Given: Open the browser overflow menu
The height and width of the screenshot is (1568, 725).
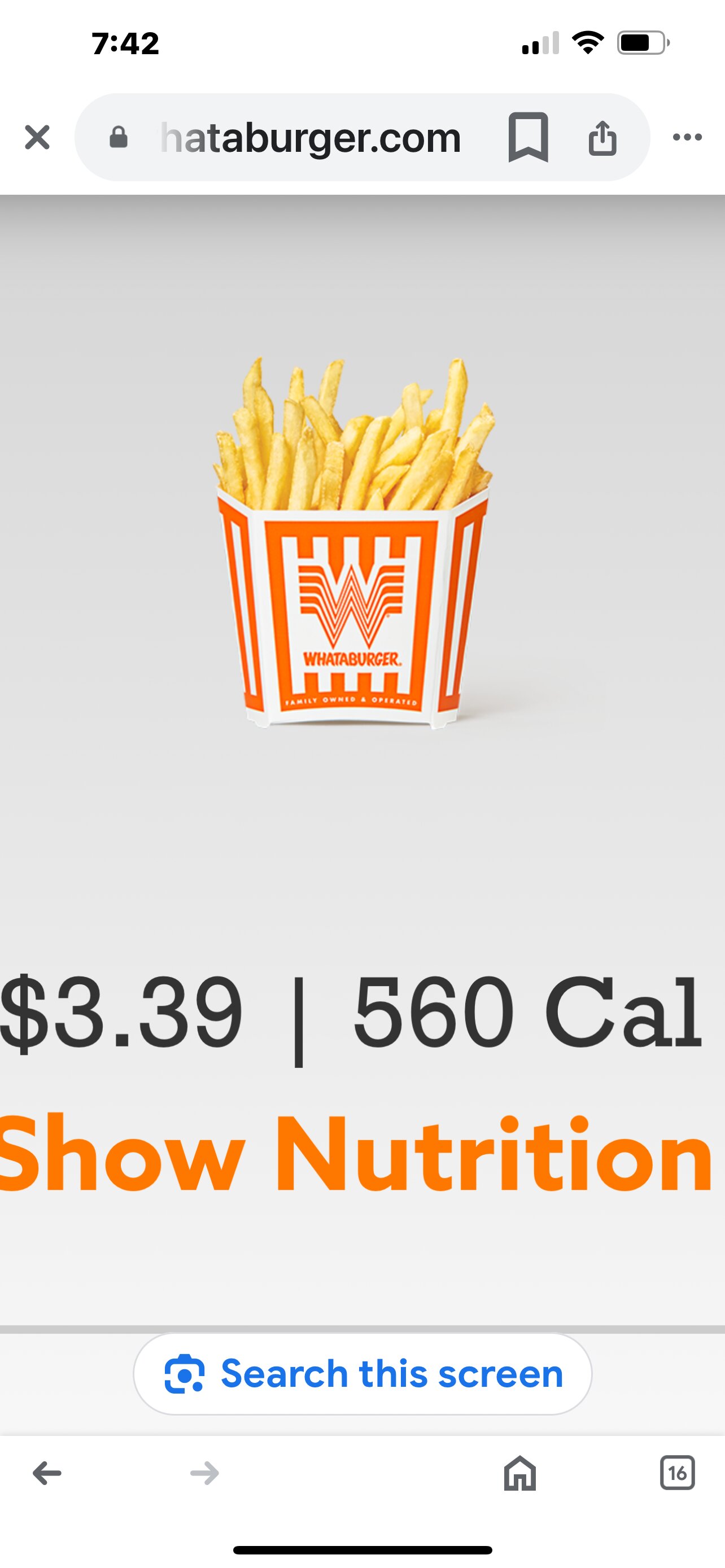Looking at the screenshot, I should point(687,138).
